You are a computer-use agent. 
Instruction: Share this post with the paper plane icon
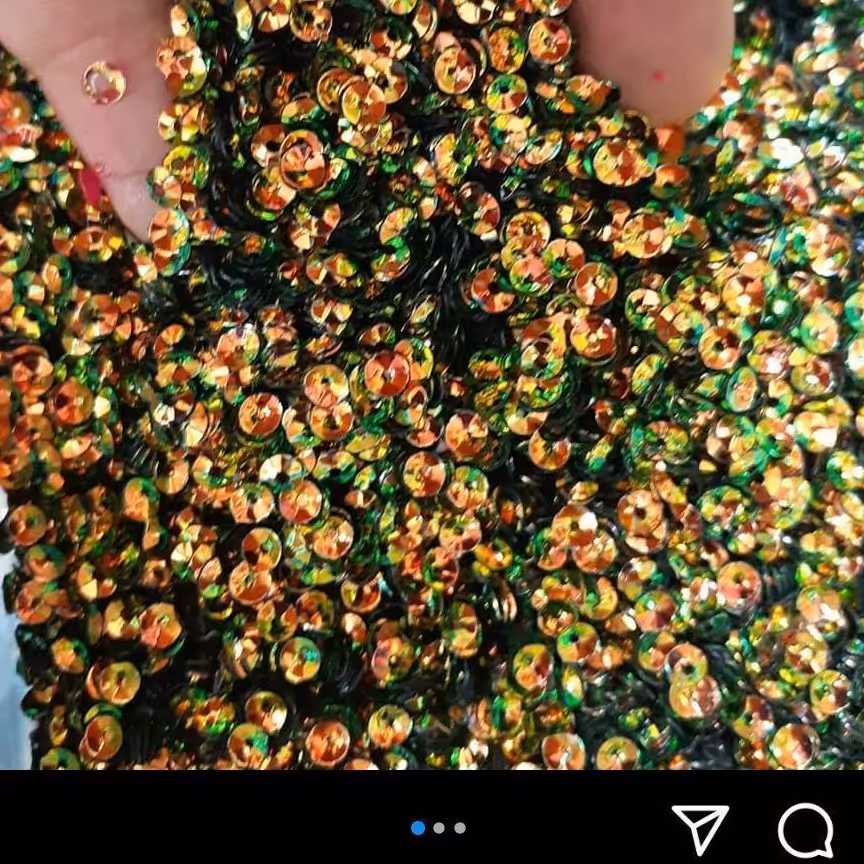[700, 828]
